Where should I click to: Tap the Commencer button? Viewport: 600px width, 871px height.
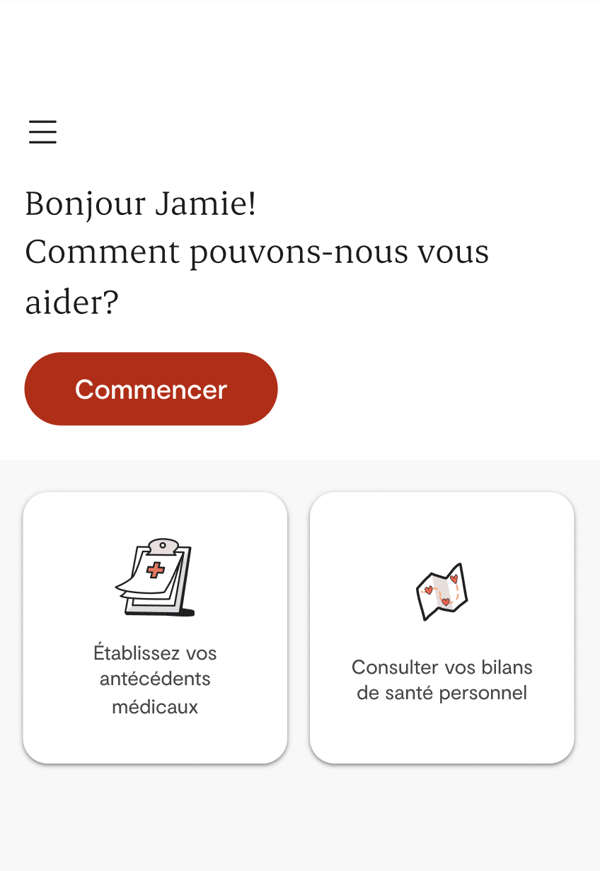click(x=151, y=389)
